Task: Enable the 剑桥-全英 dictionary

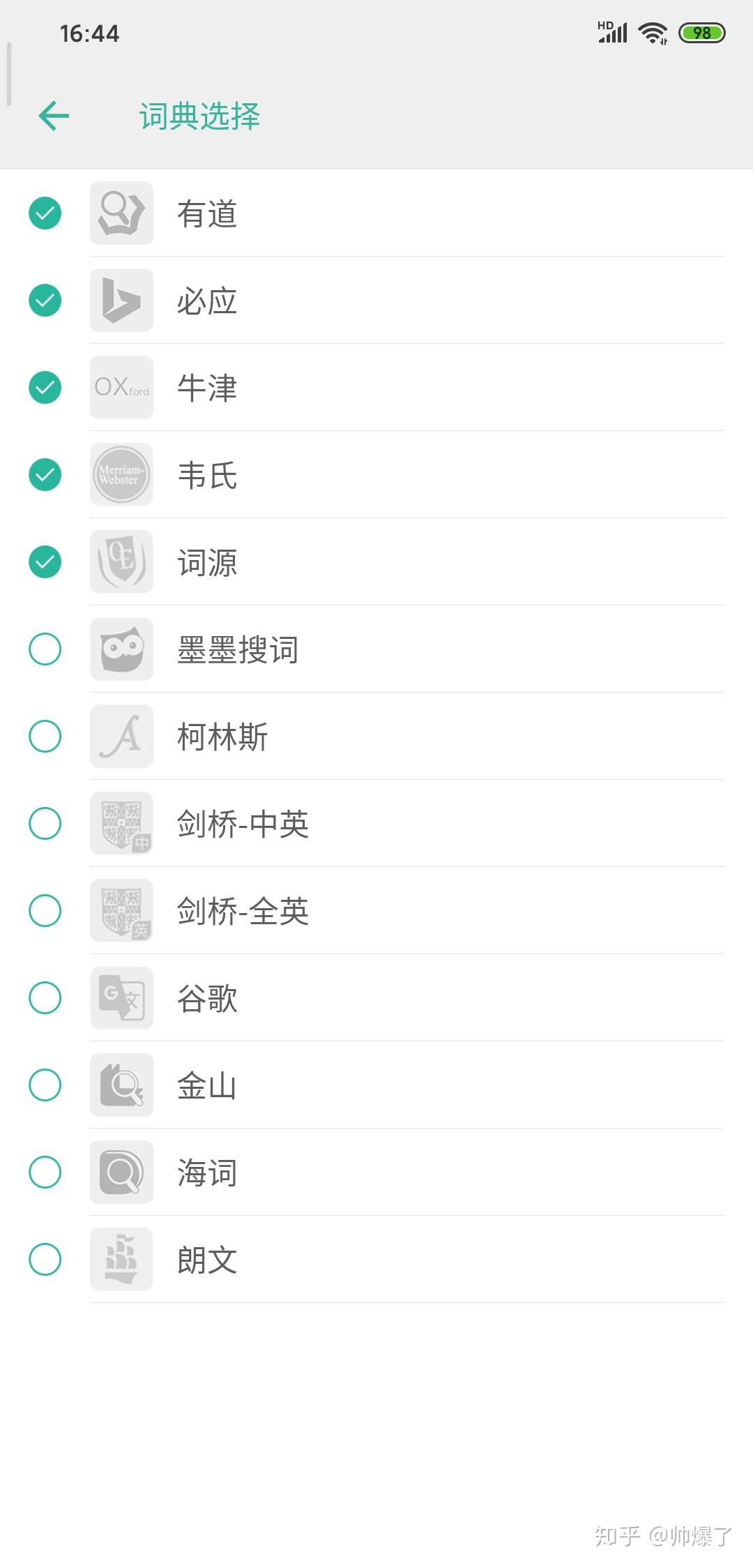Action: (45, 911)
